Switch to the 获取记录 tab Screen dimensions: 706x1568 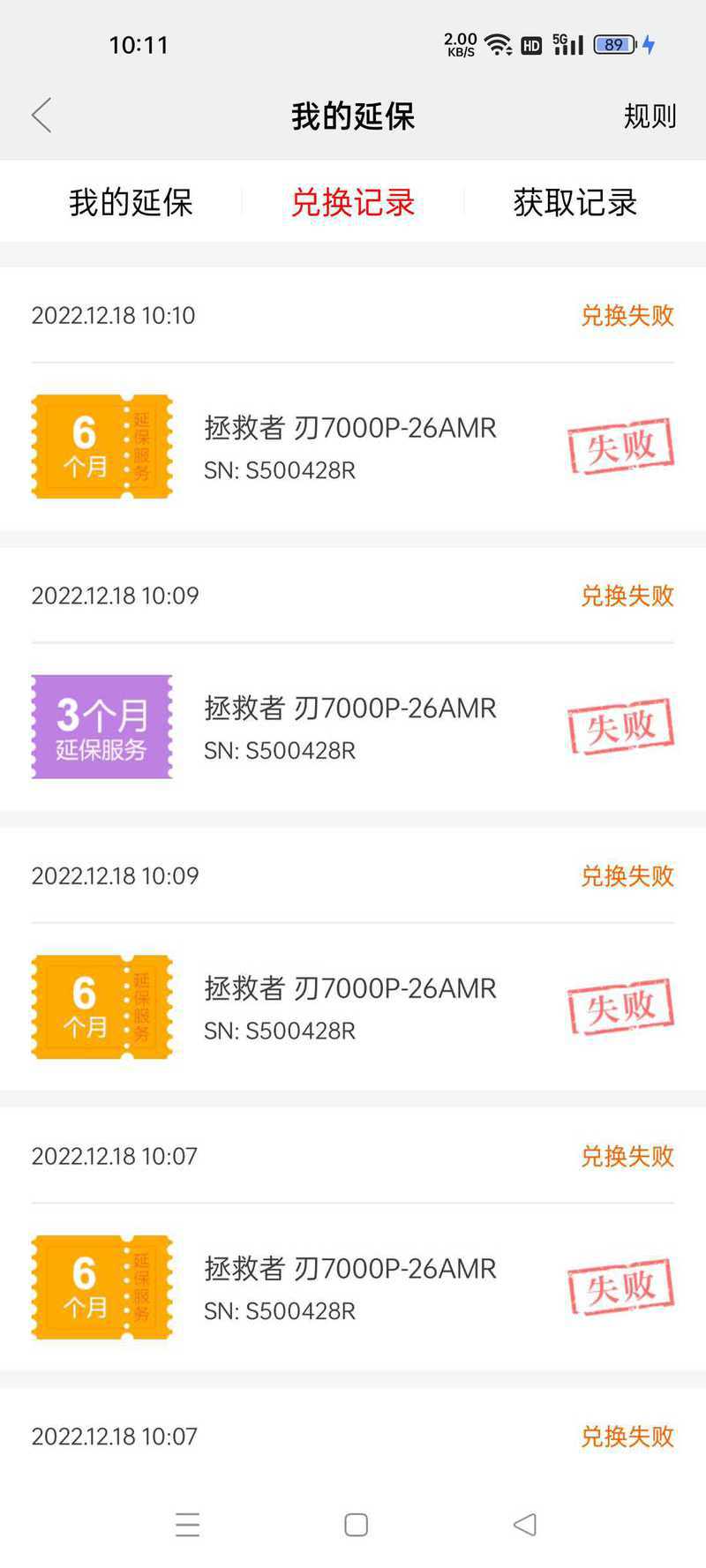[575, 202]
